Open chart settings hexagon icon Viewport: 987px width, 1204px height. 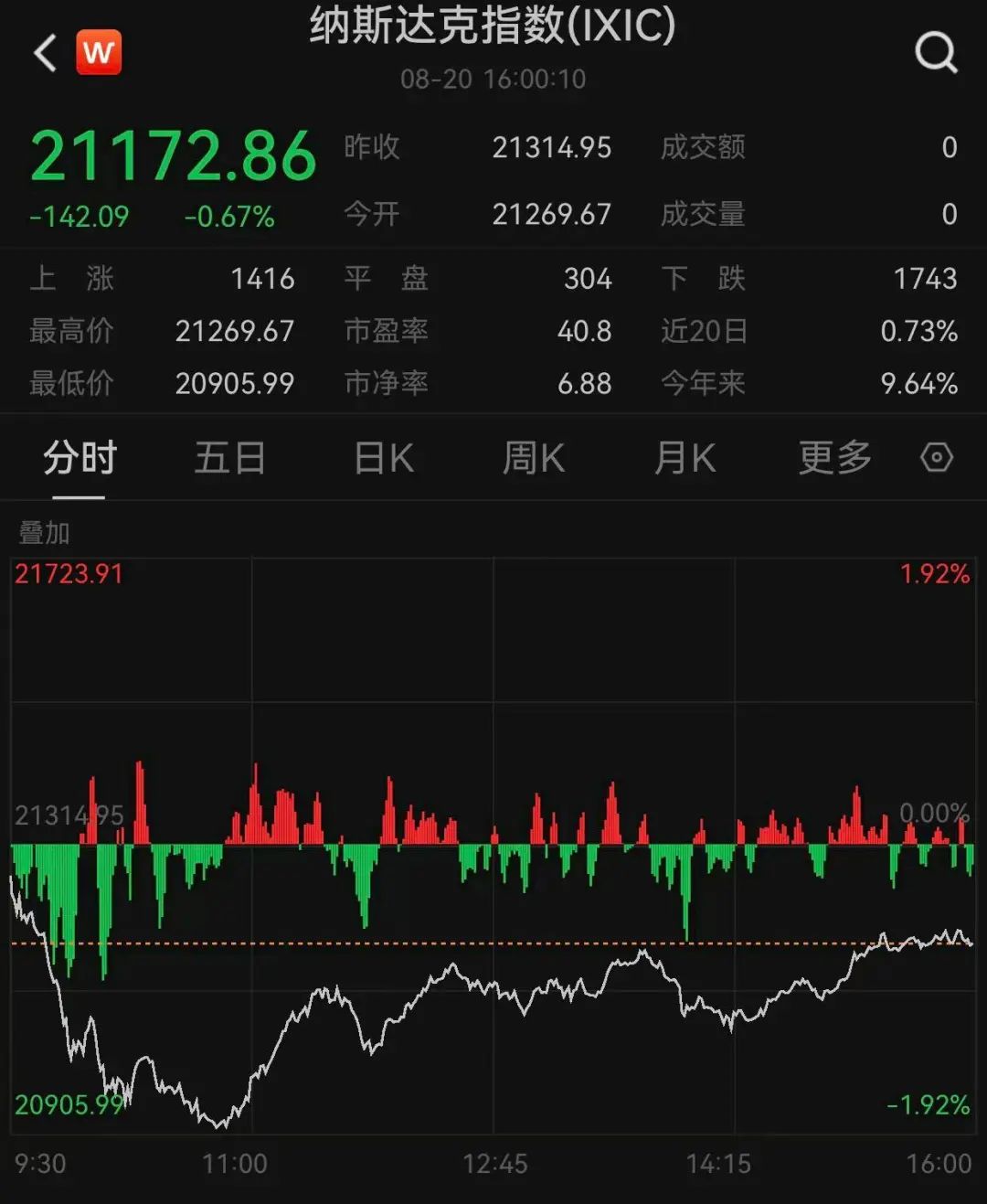click(936, 457)
